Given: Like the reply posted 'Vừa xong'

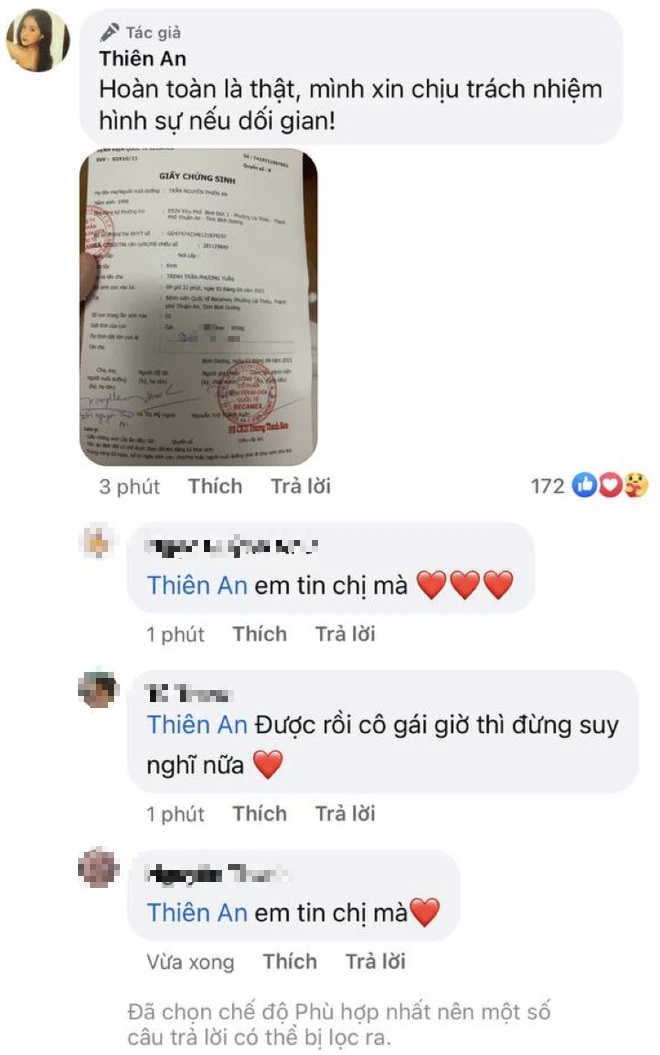Looking at the screenshot, I should tap(288, 961).
